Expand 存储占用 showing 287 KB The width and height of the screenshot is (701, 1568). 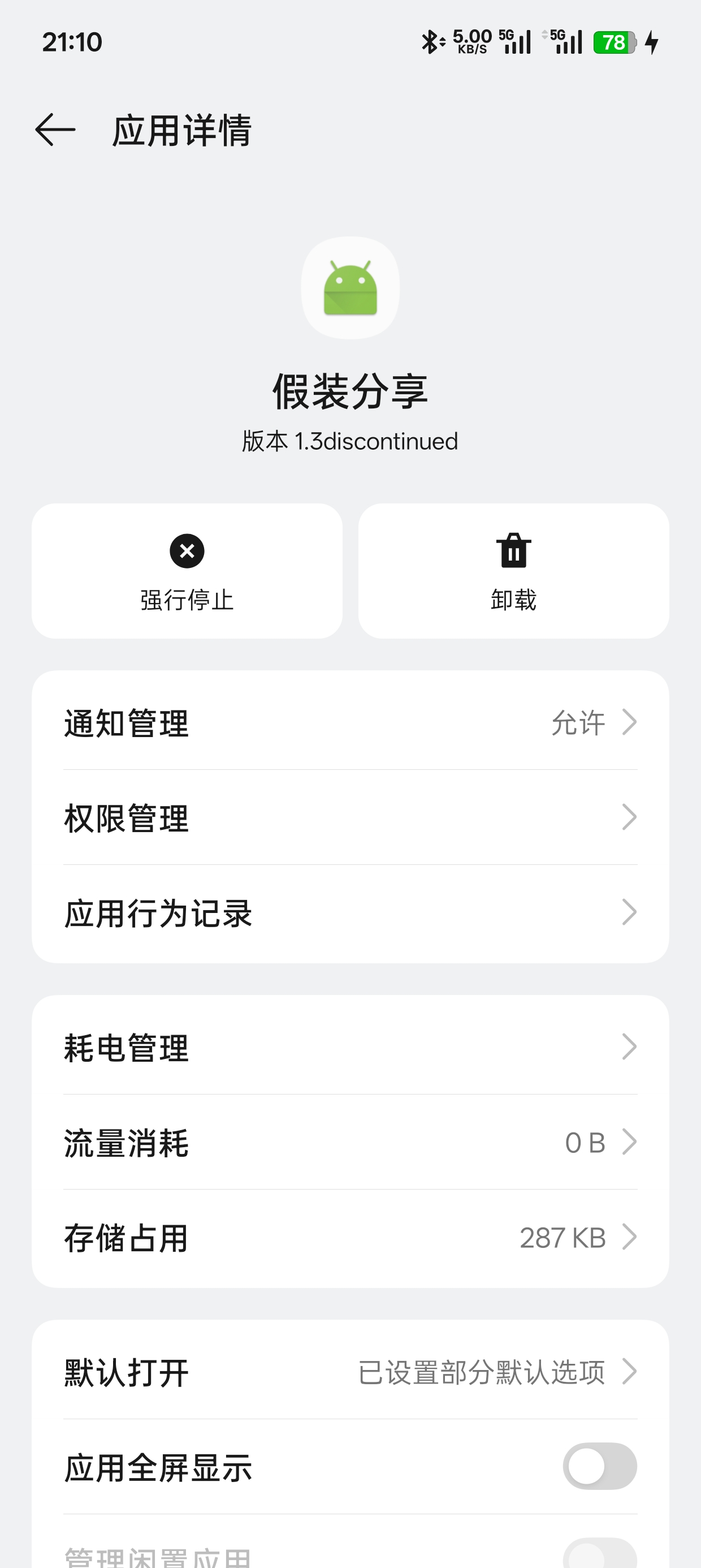[x=630, y=1237]
